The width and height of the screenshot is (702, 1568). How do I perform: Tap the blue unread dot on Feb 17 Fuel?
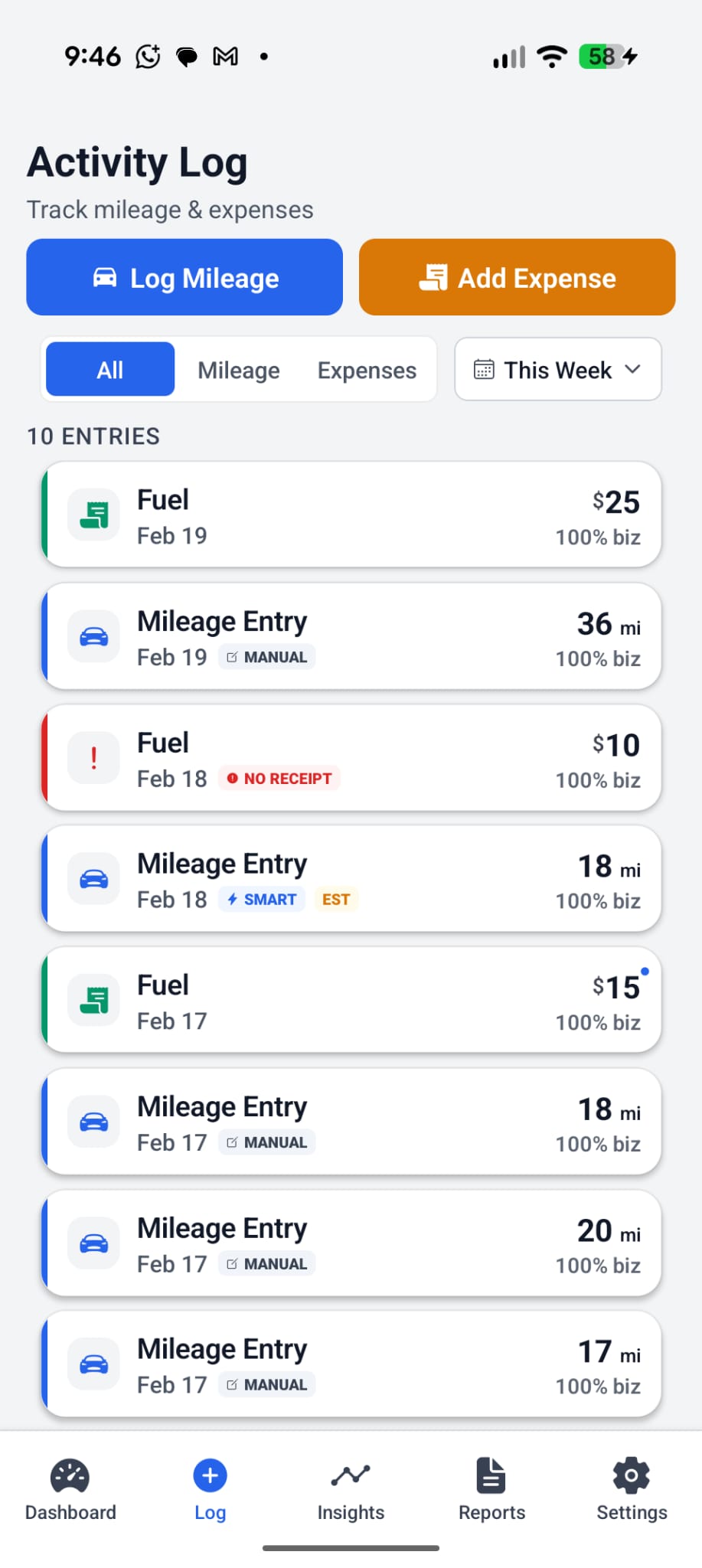pyautogui.click(x=645, y=971)
